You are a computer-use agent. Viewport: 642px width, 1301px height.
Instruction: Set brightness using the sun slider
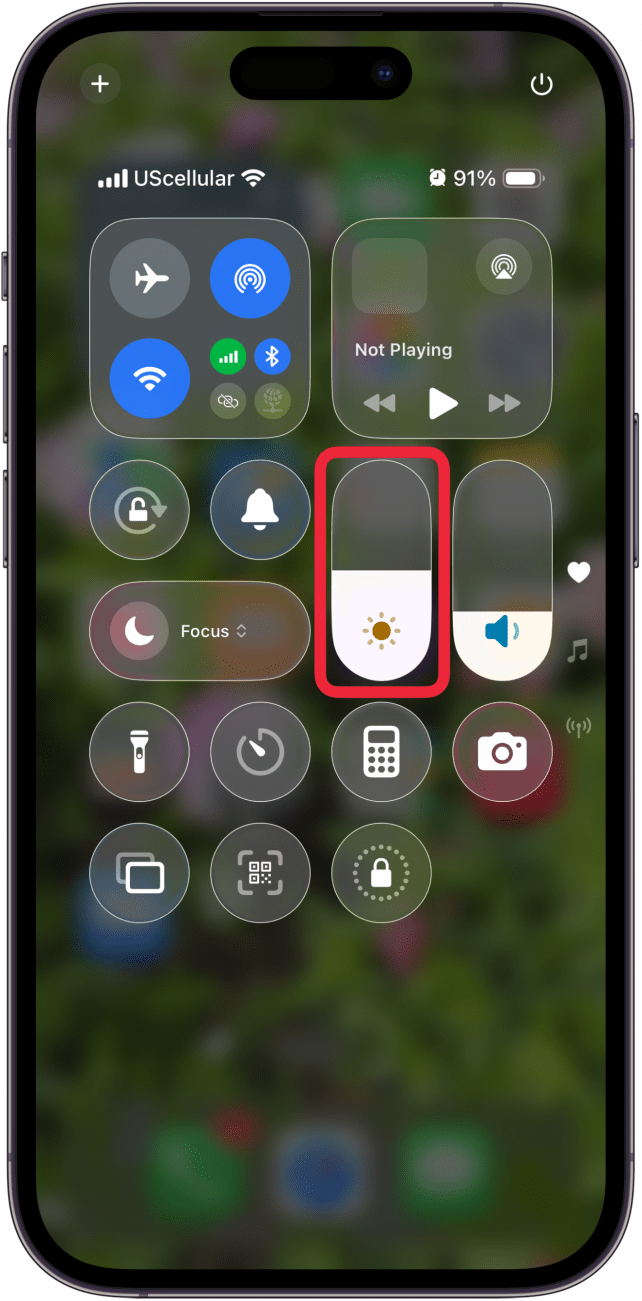[381, 570]
